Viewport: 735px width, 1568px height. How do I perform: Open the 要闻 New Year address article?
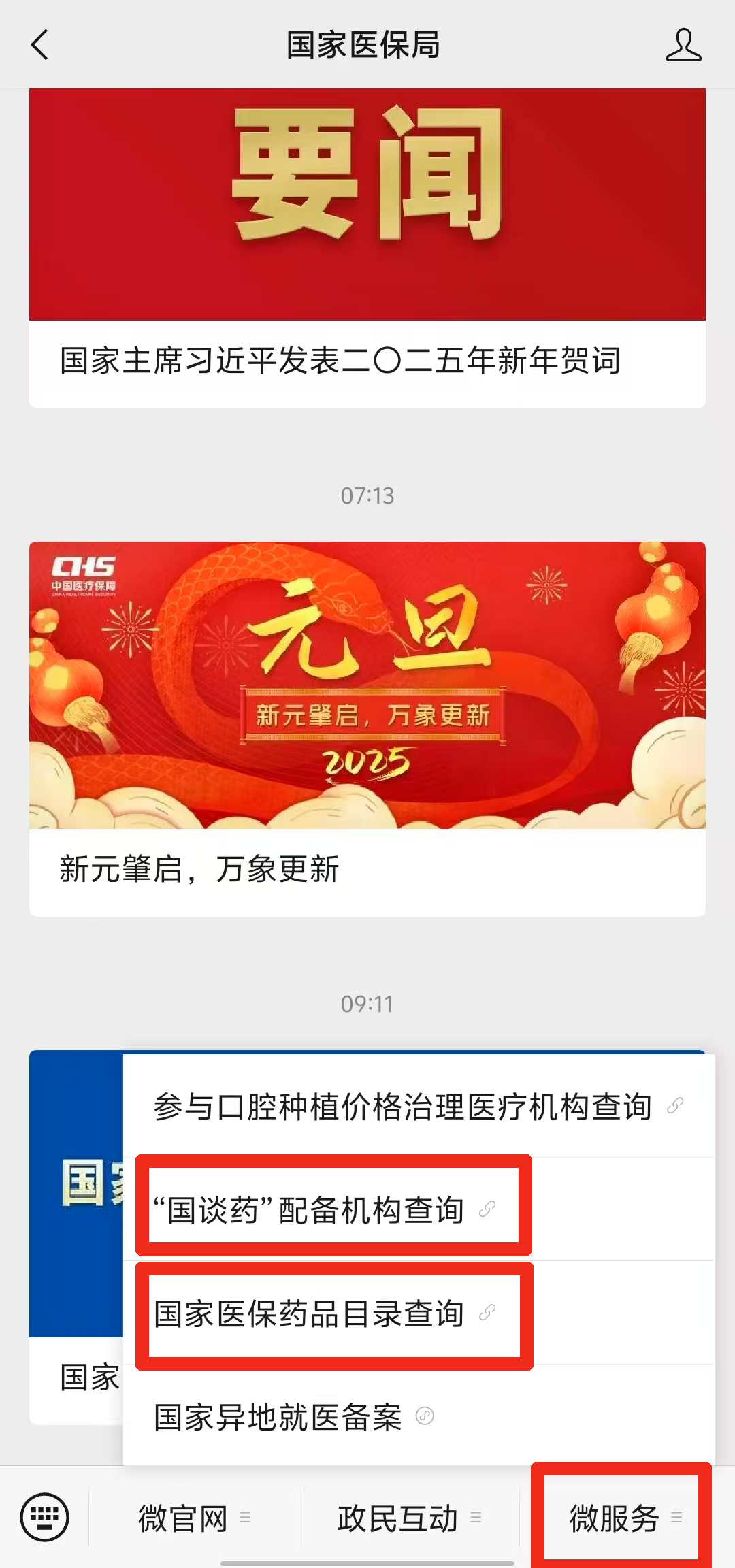pyautogui.click(x=367, y=248)
